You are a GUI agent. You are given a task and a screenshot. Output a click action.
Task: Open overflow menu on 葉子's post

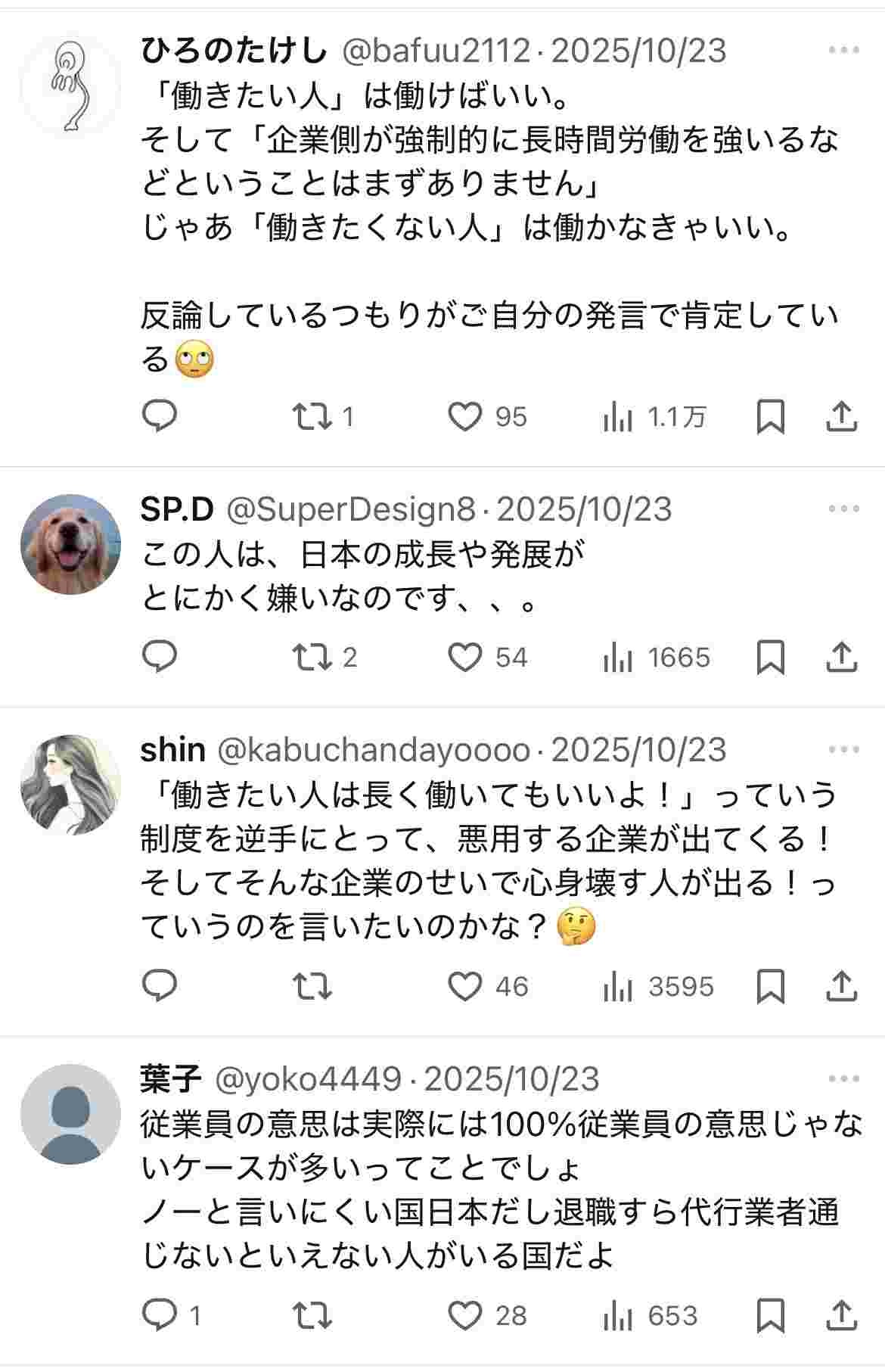[x=843, y=1079]
